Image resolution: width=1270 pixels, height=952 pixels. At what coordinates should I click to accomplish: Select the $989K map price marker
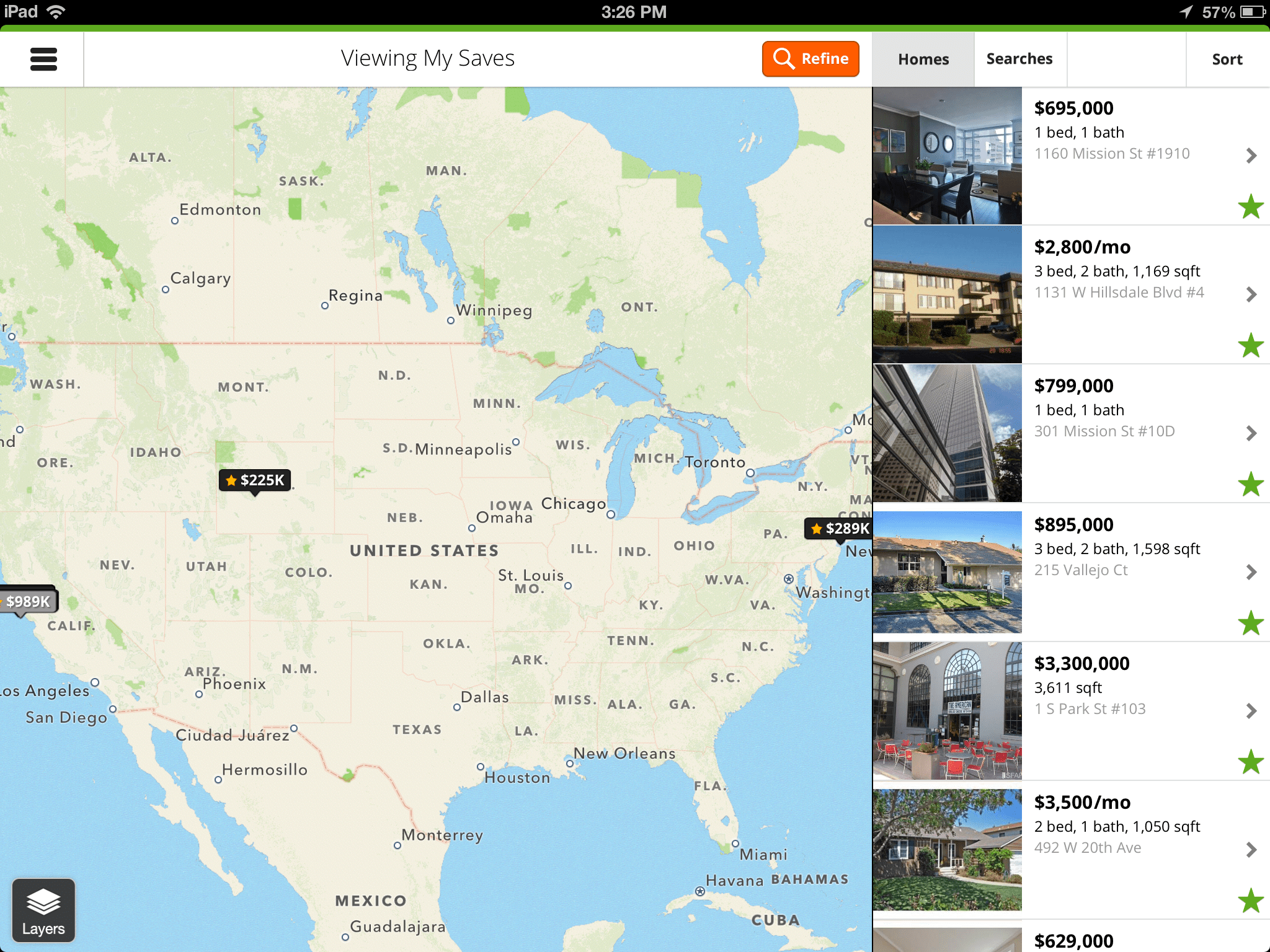click(28, 602)
